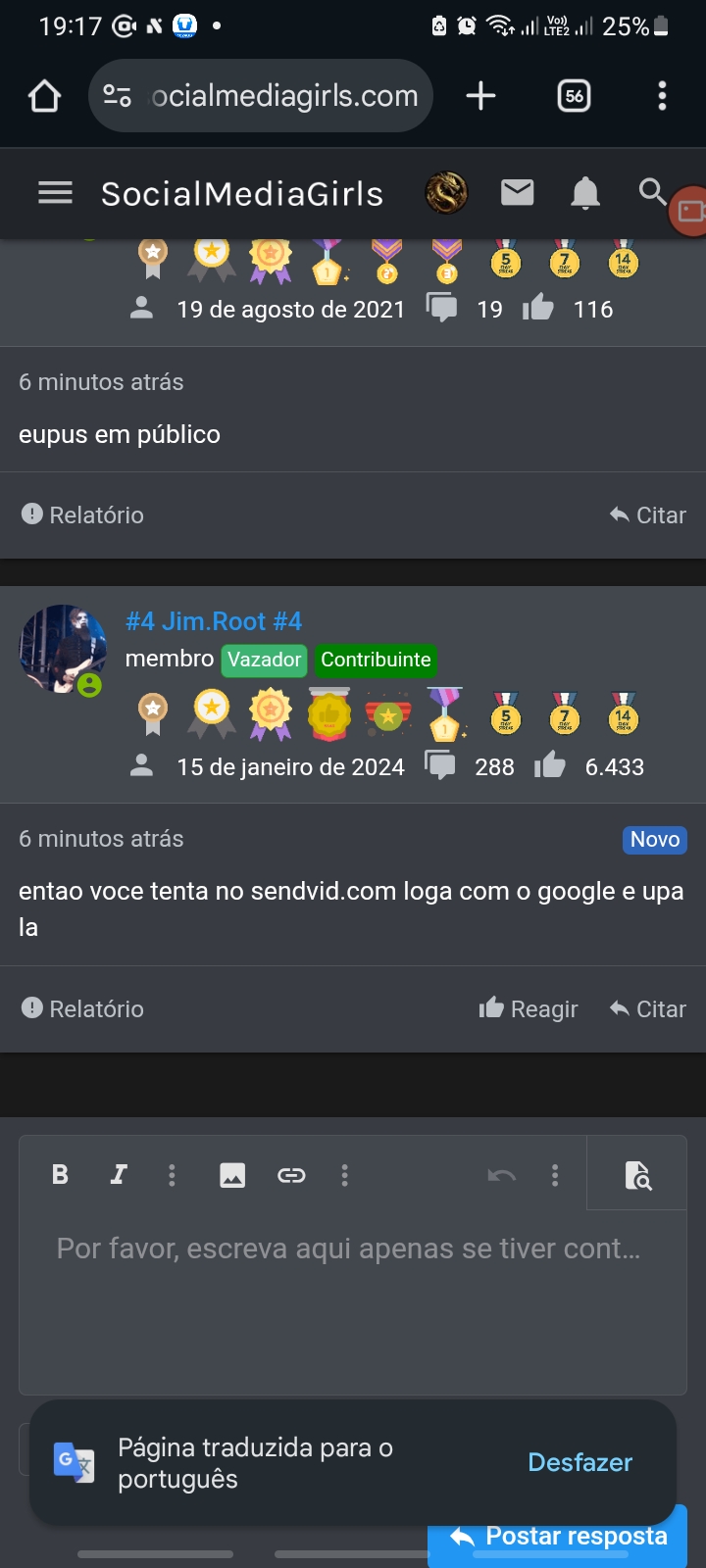Insert an image in the reply
Viewport: 706px width, 1568px height.
tap(232, 1174)
